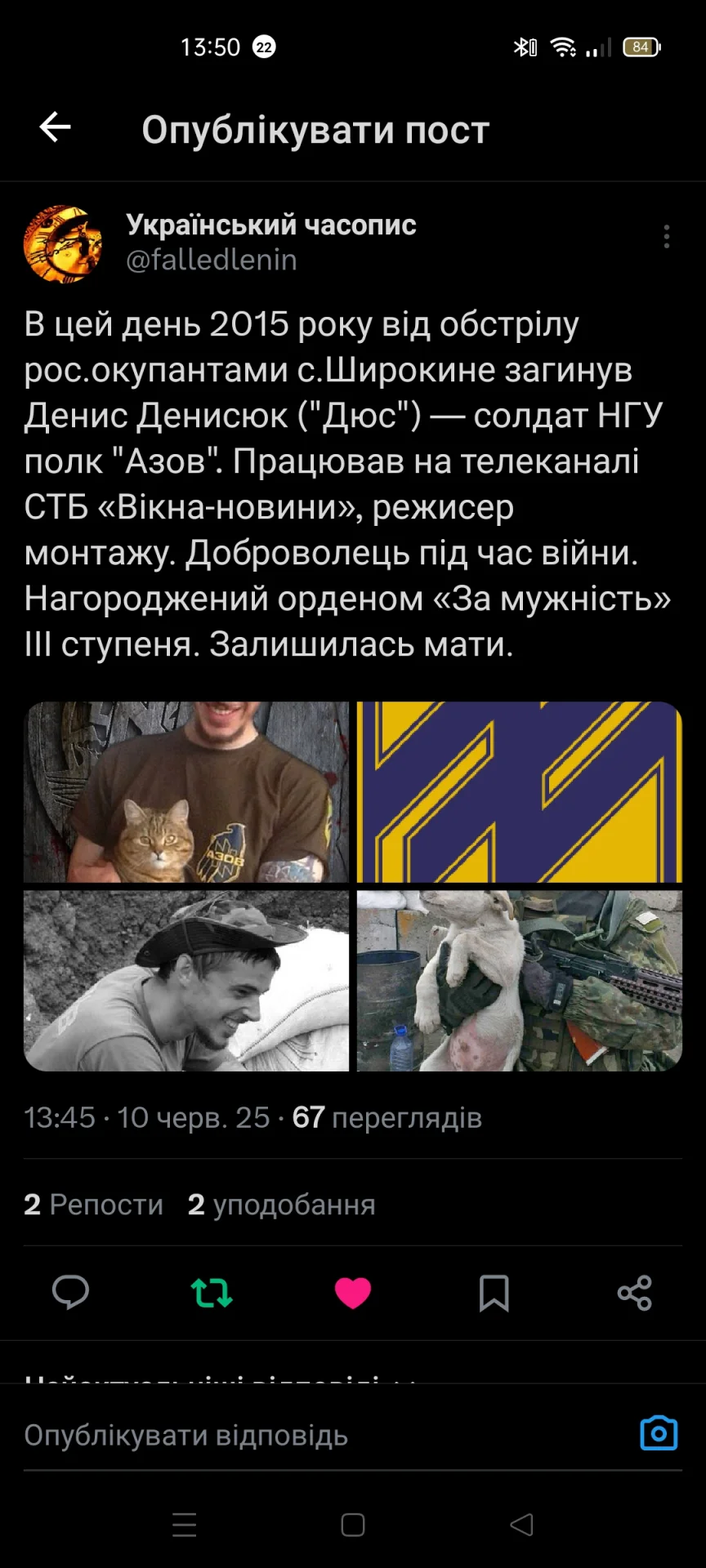The image size is (706, 1568).
Task: Tap the Опублікувати відповідь reply field
Action: tap(311, 1435)
